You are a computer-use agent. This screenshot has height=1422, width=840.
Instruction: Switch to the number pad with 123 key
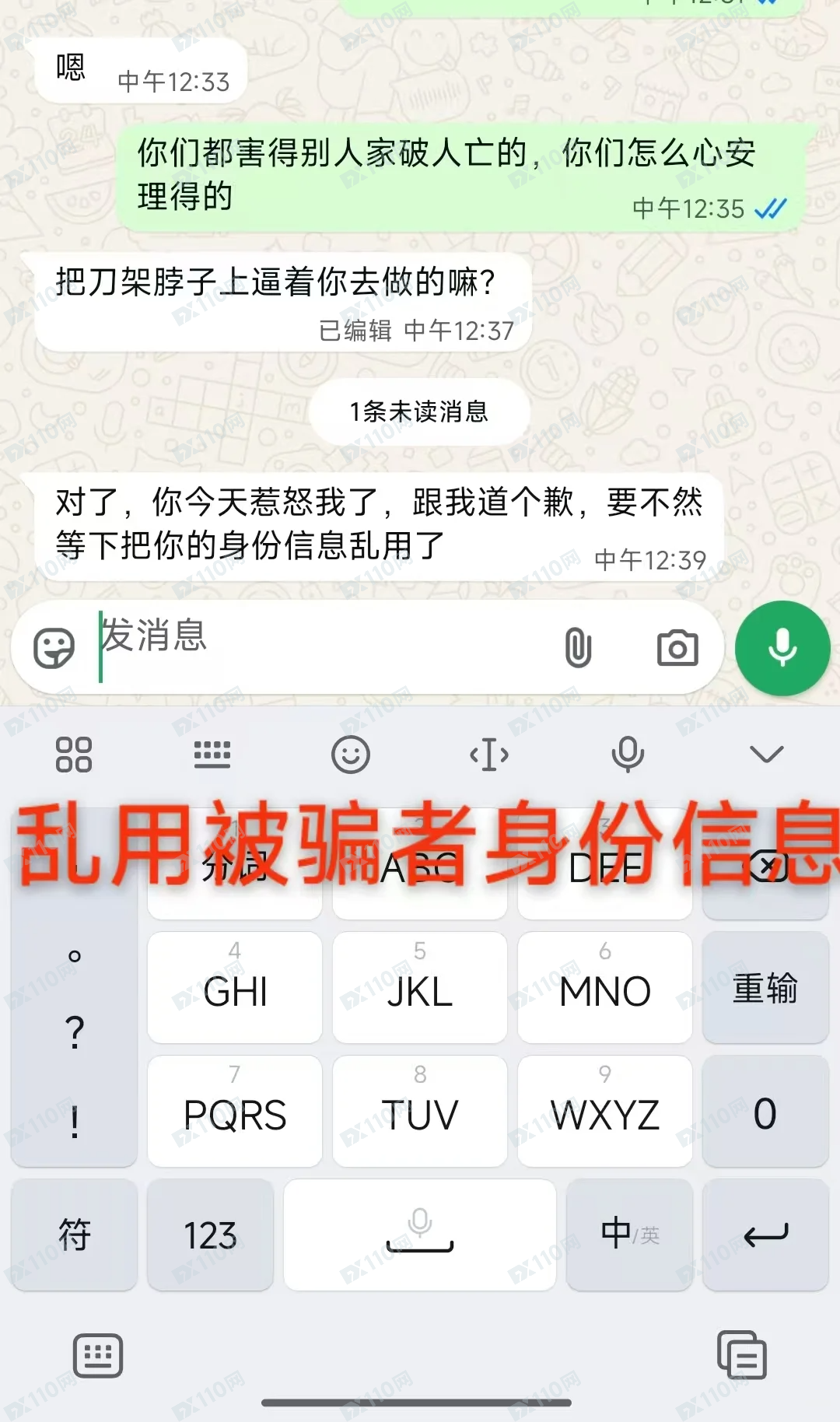pyautogui.click(x=211, y=1235)
